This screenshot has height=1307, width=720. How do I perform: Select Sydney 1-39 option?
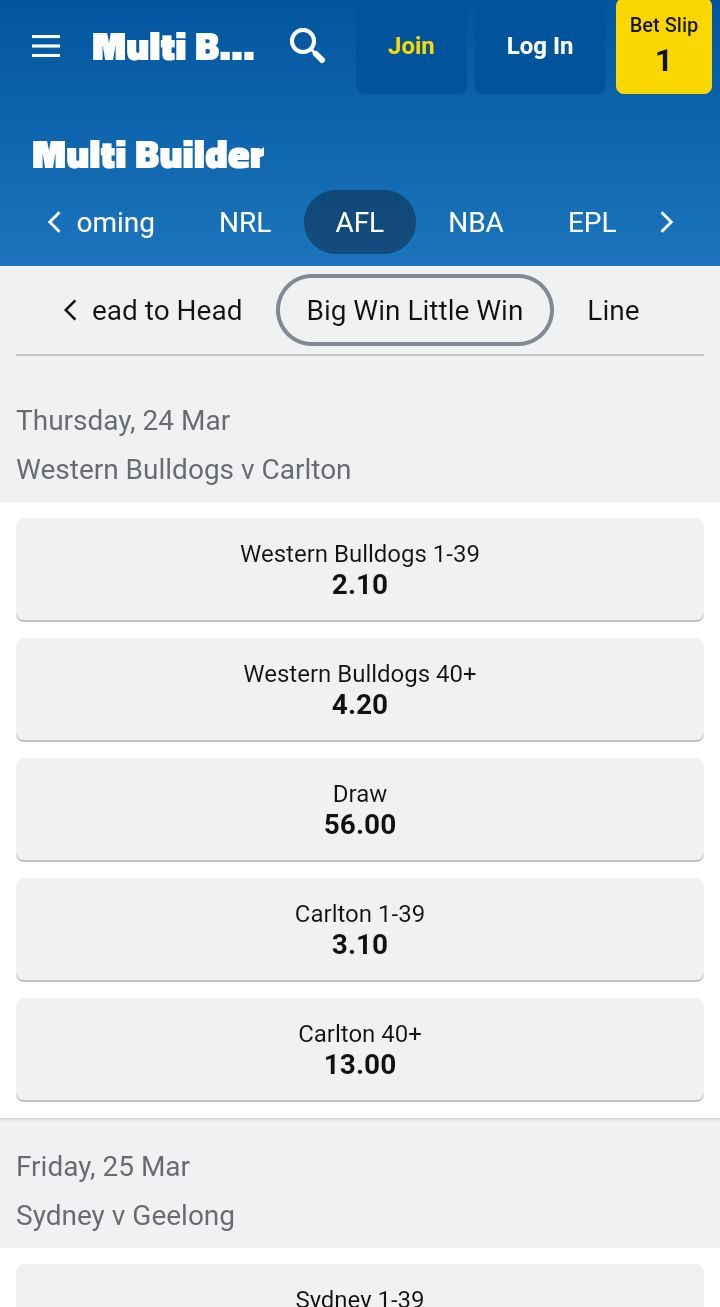click(x=360, y=1290)
